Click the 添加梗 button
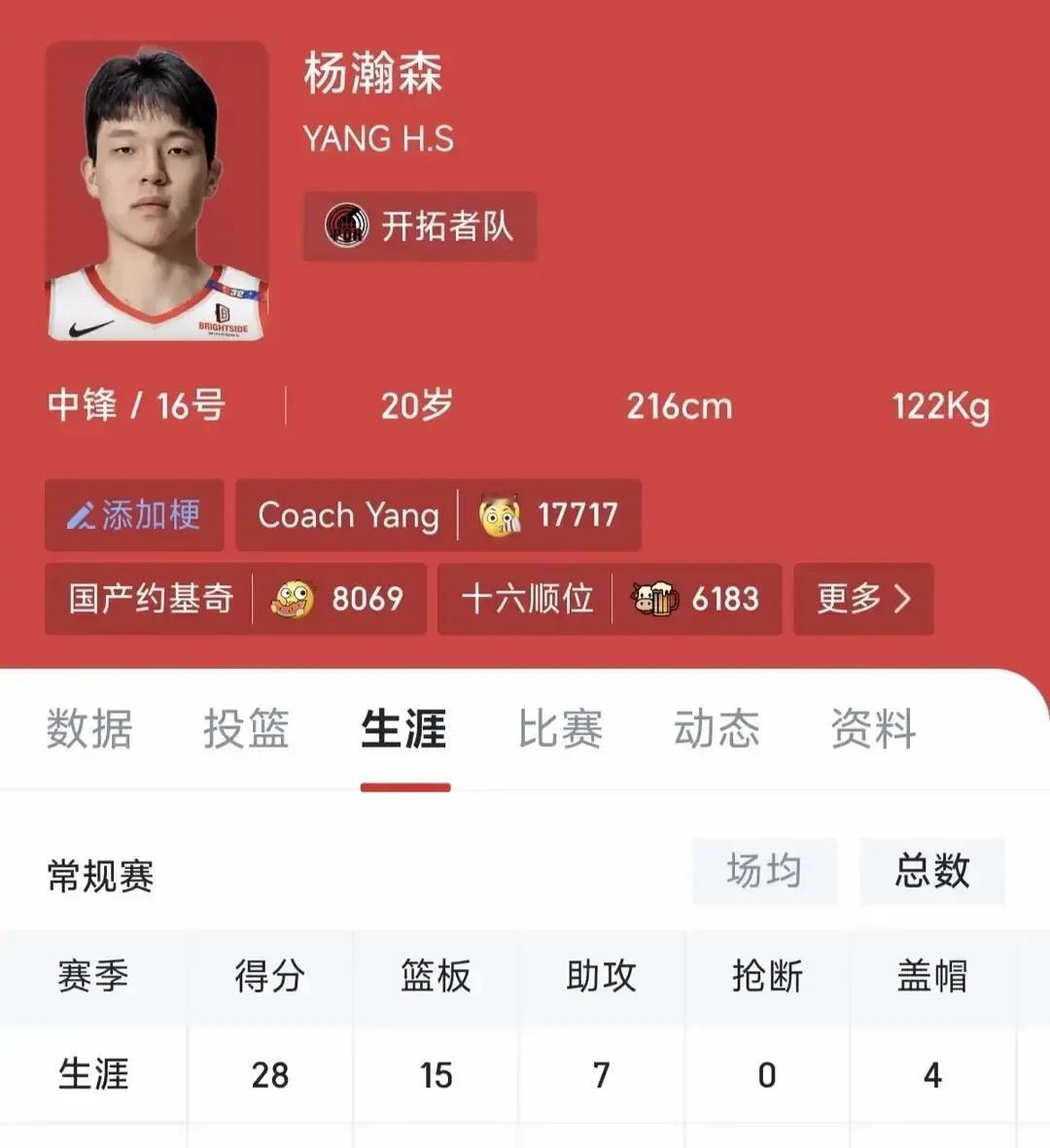 coord(134,515)
